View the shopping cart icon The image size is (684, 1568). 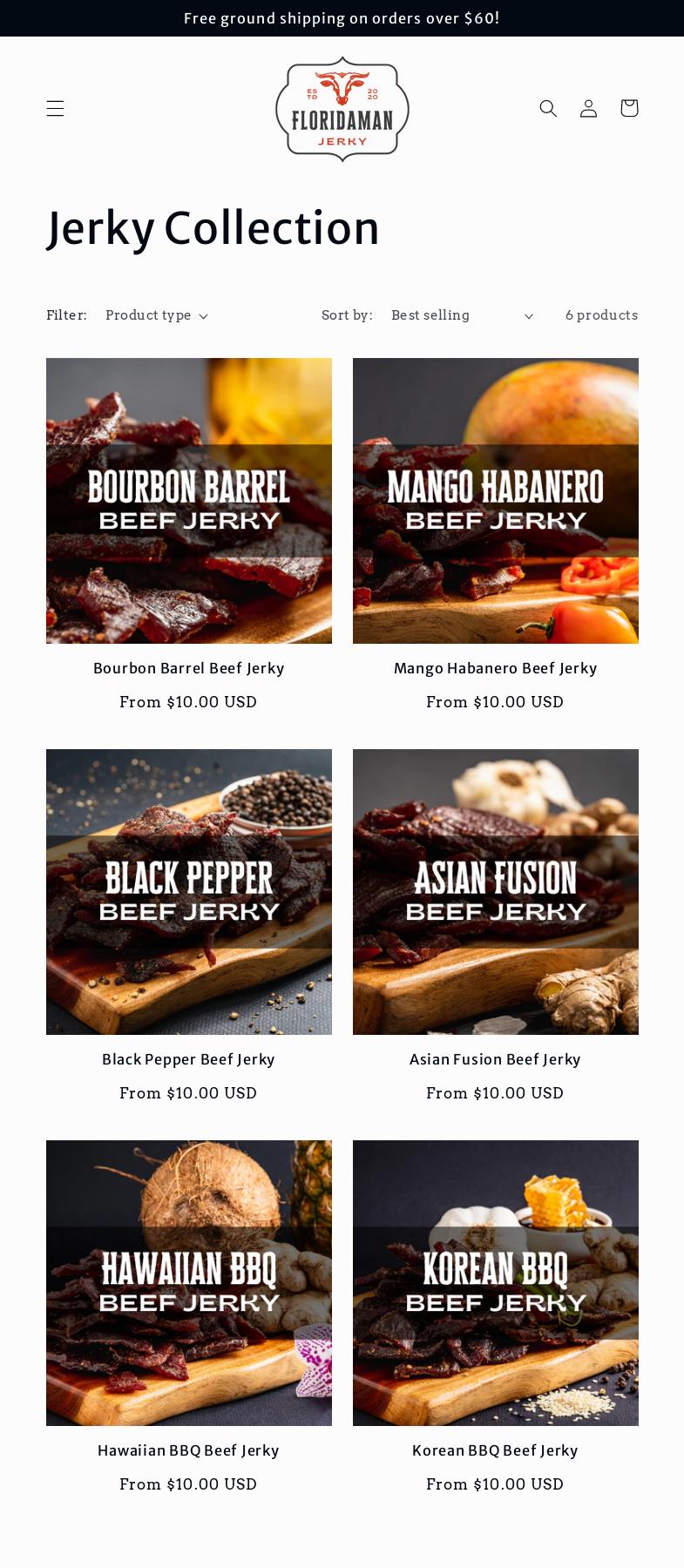click(x=628, y=108)
